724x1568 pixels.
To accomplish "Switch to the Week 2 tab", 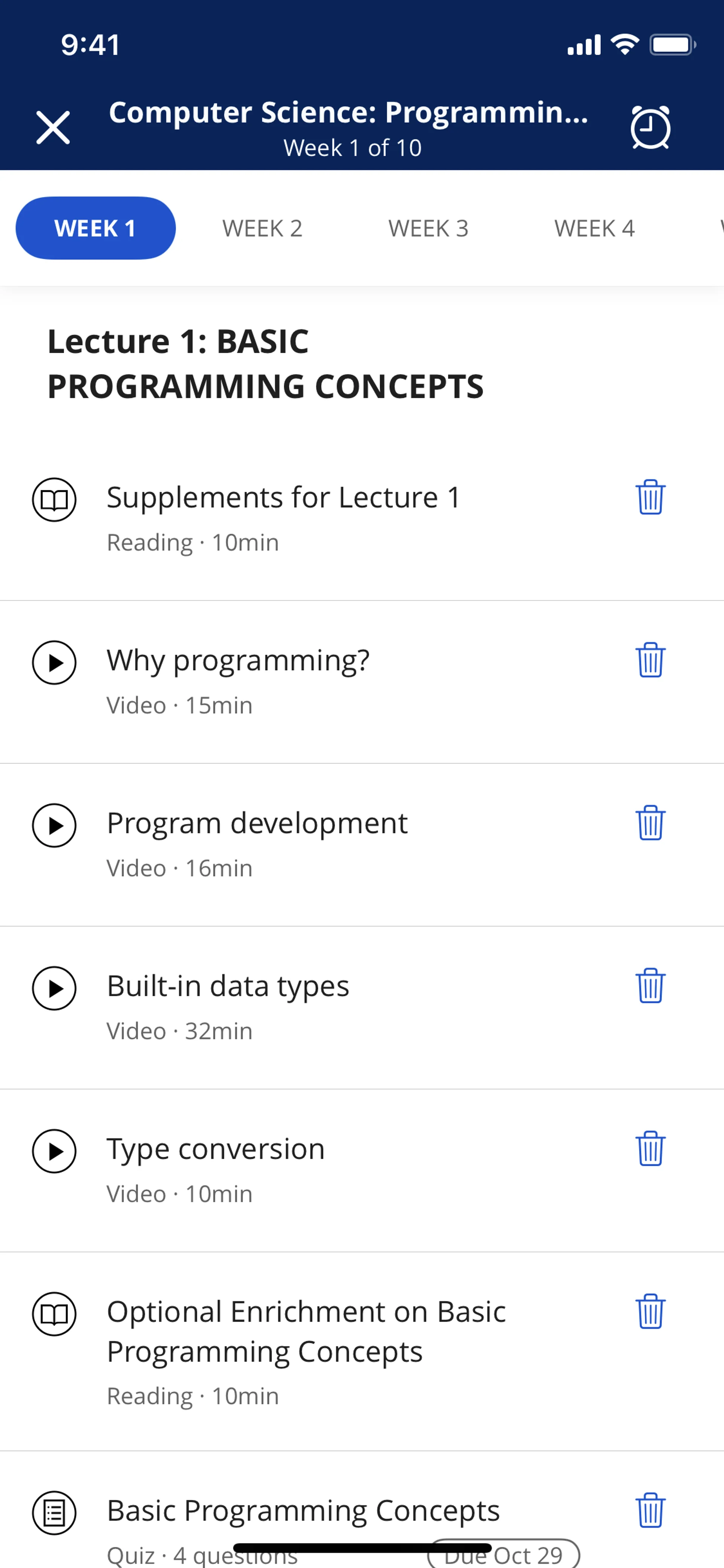I will click(x=262, y=229).
